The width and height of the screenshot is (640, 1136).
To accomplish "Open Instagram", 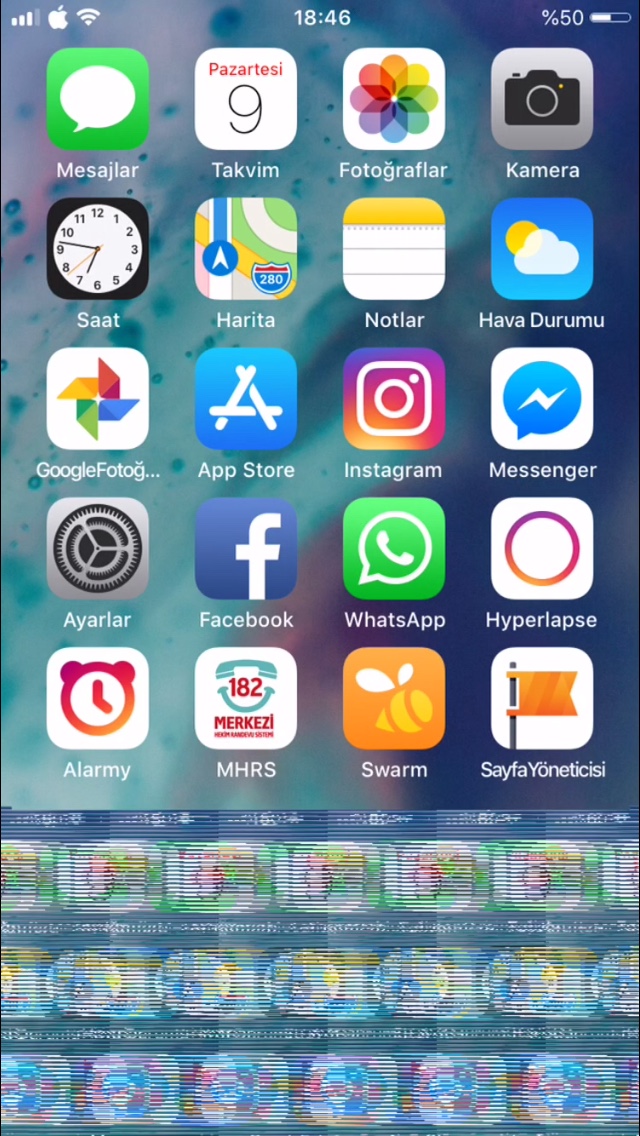I will click(394, 399).
